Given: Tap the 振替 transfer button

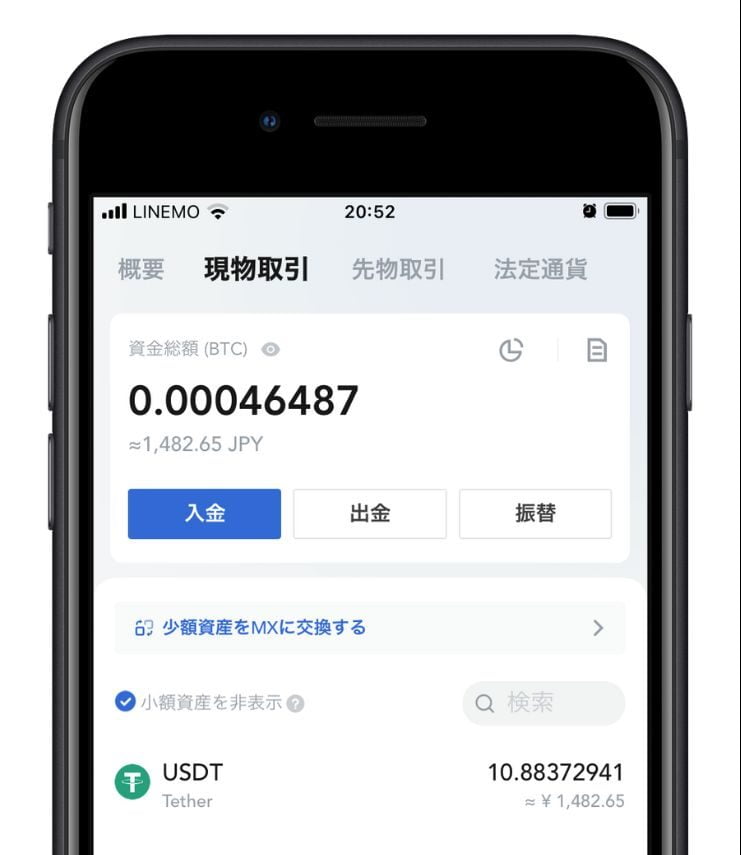Looking at the screenshot, I should [535, 514].
